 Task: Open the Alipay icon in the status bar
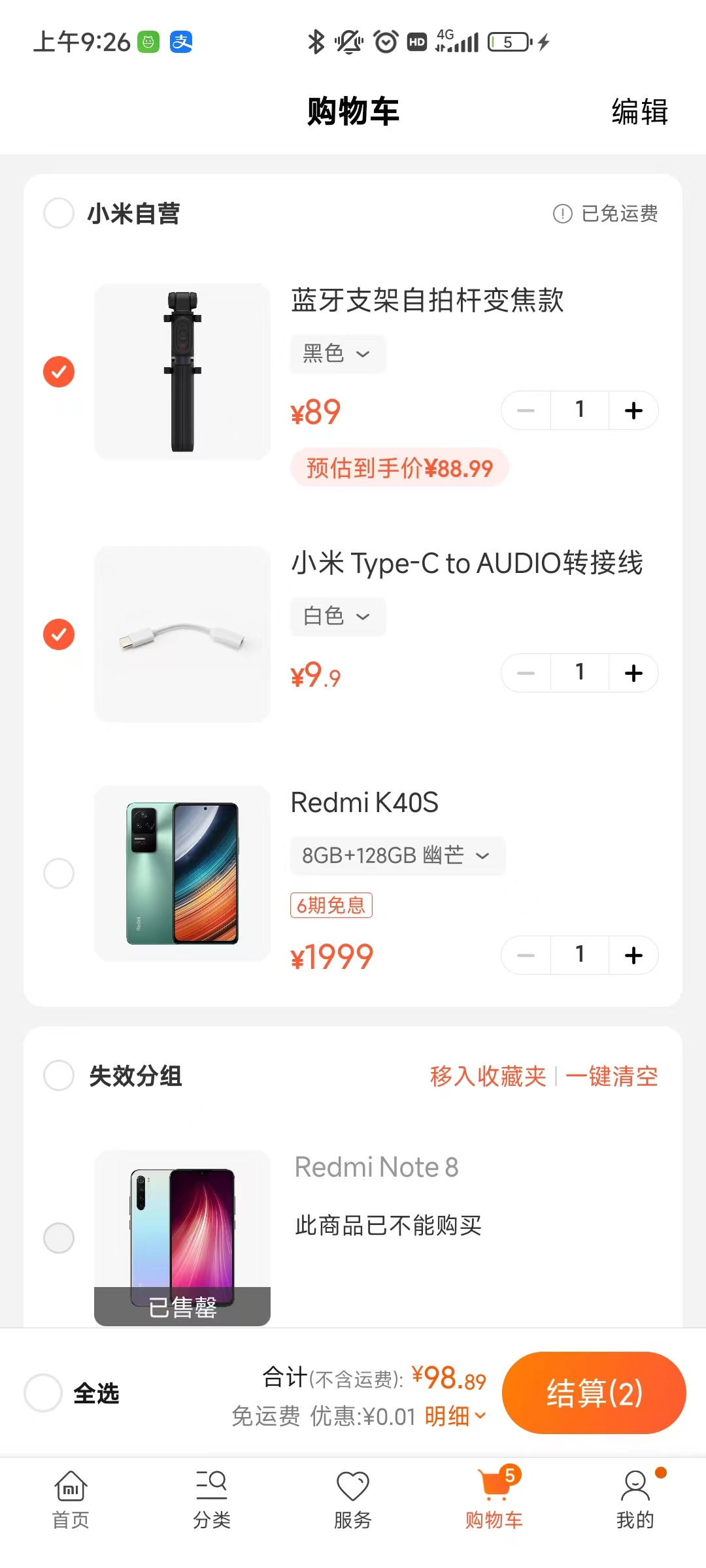[x=181, y=42]
